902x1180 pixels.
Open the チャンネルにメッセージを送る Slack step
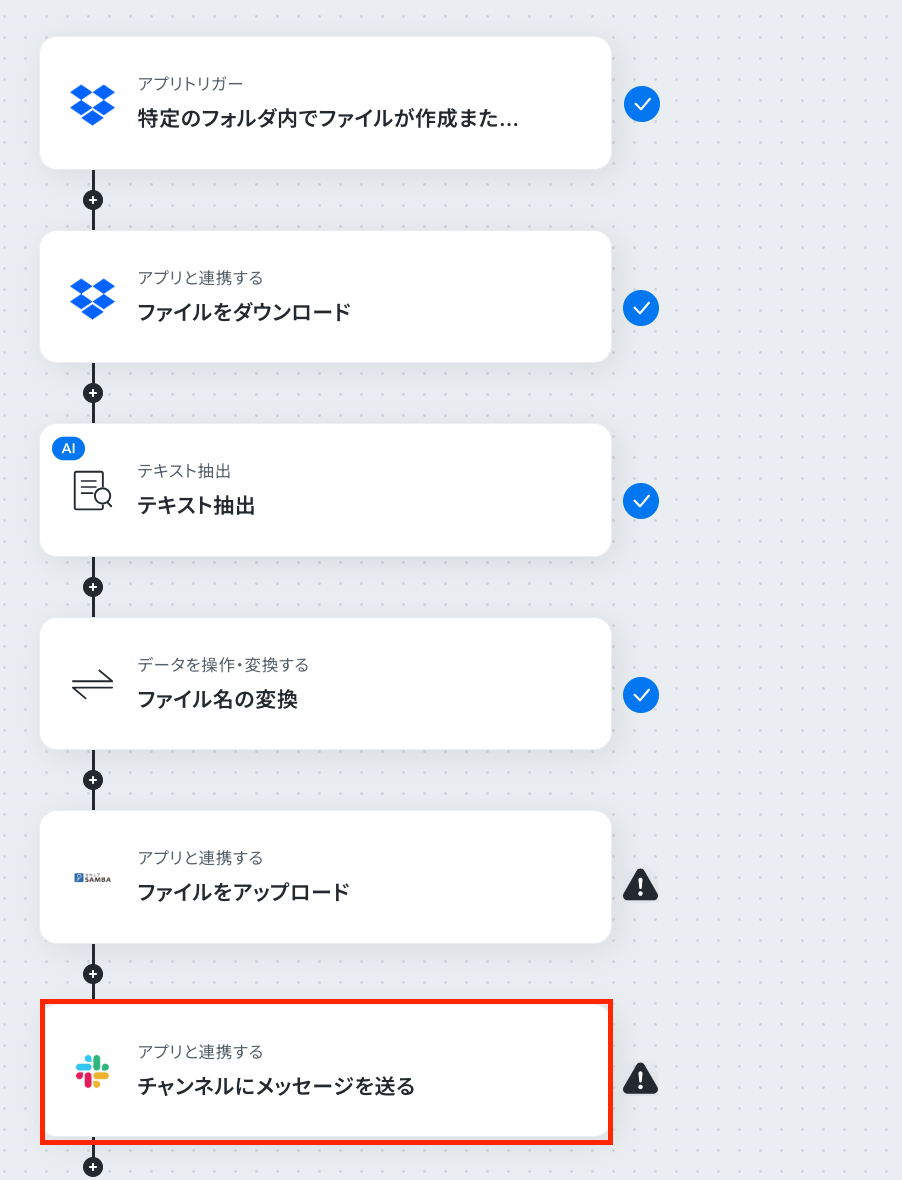coord(325,1071)
